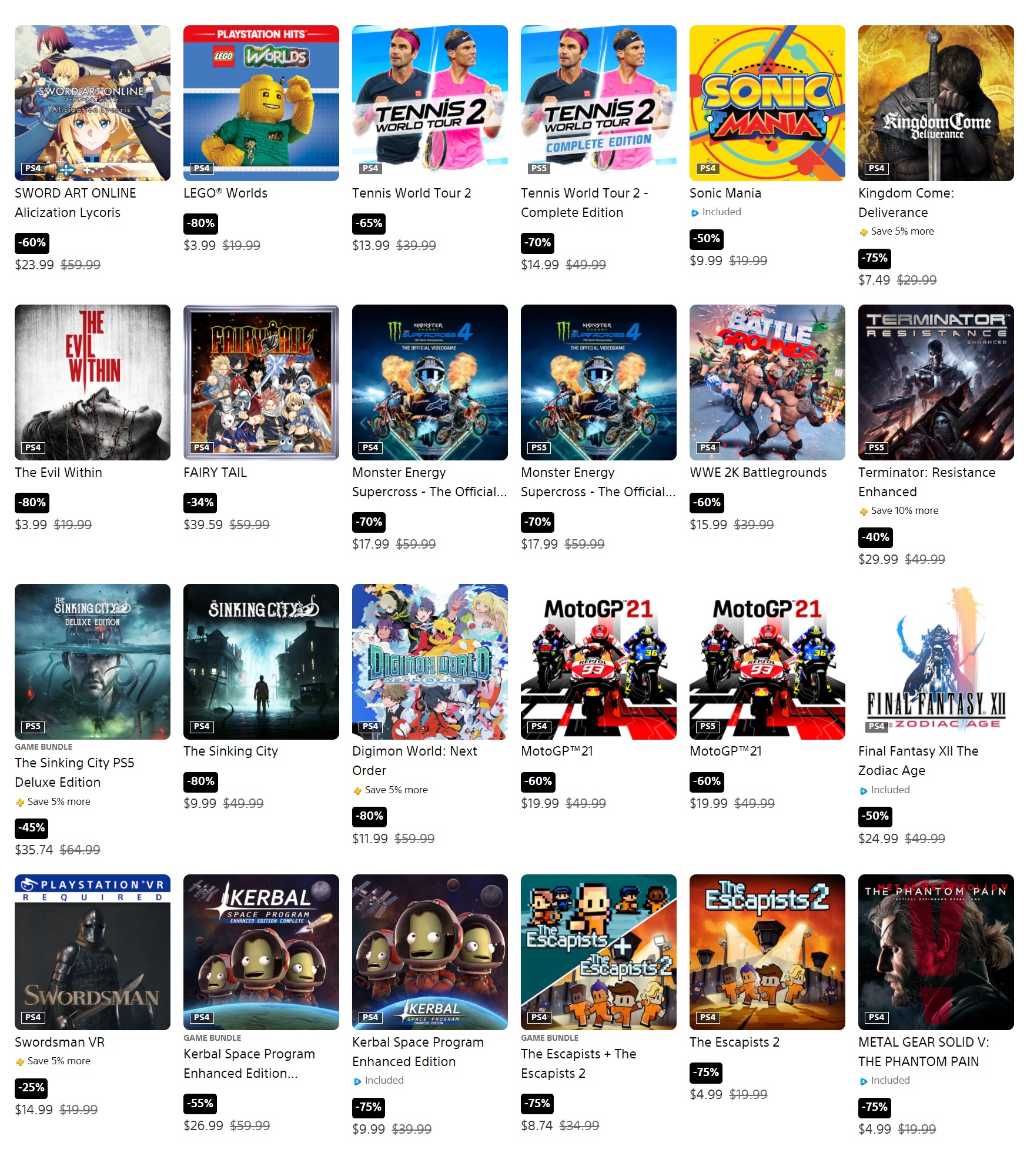This screenshot has width=1027, height=1176.
Task: Open SWORD ART ONLINE Alicization Lycoris game
Action: [x=92, y=103]
